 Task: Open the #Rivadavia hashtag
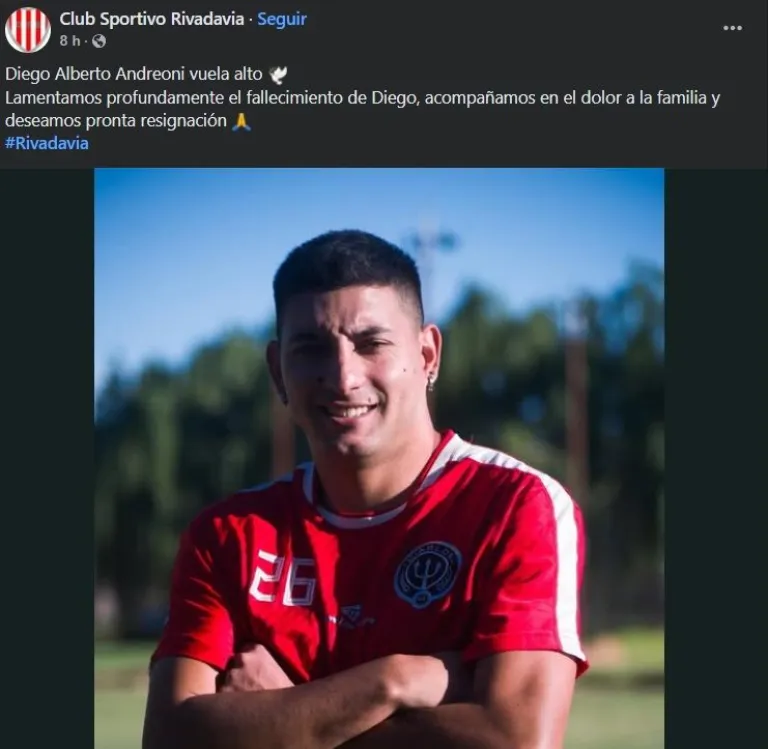47,143
